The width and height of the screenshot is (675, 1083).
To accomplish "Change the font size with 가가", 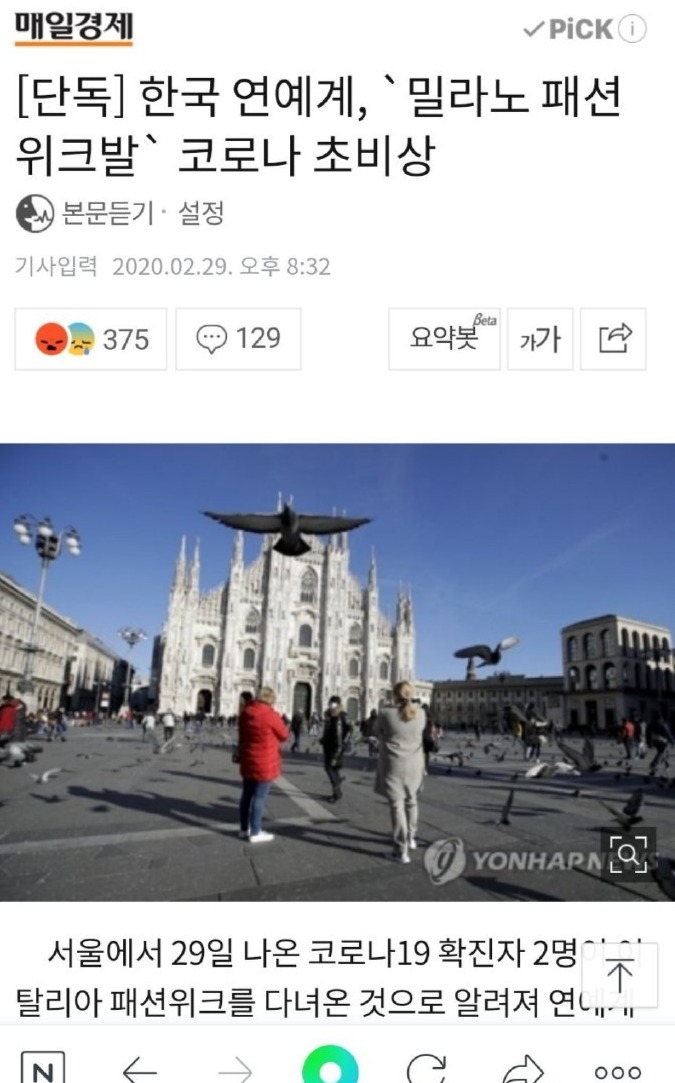I will (540, 340).
